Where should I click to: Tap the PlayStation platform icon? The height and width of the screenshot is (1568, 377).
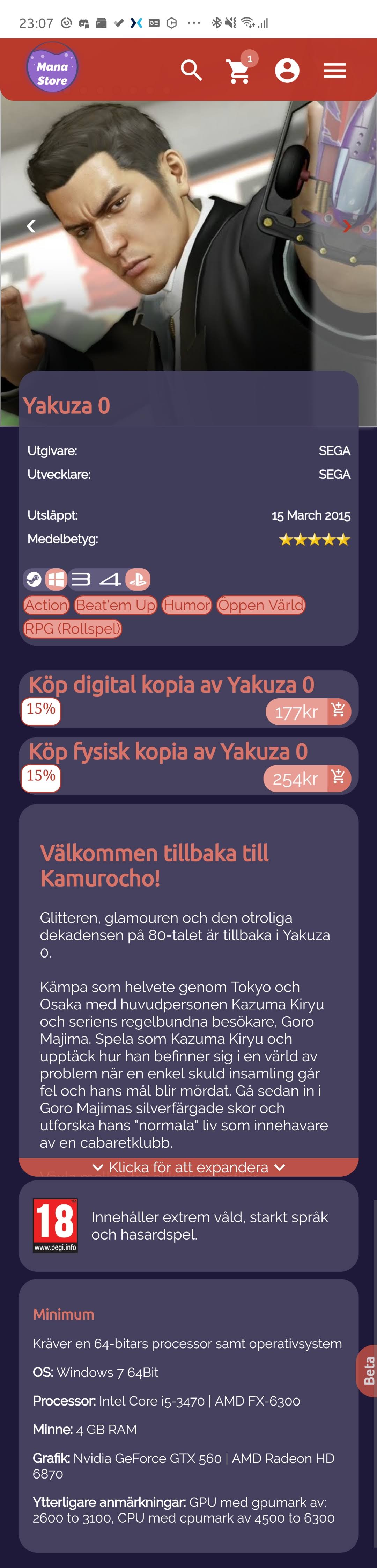point(138,579)
